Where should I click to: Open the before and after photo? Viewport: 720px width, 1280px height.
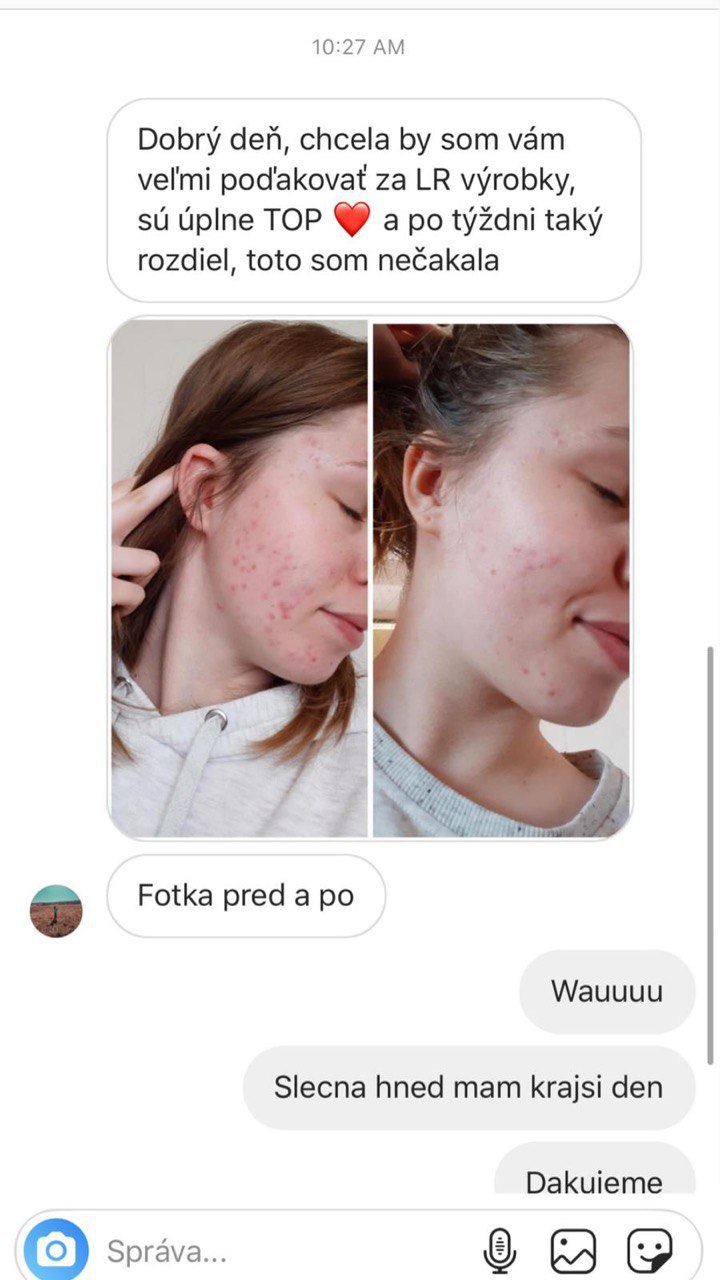(x=370, y=579)
